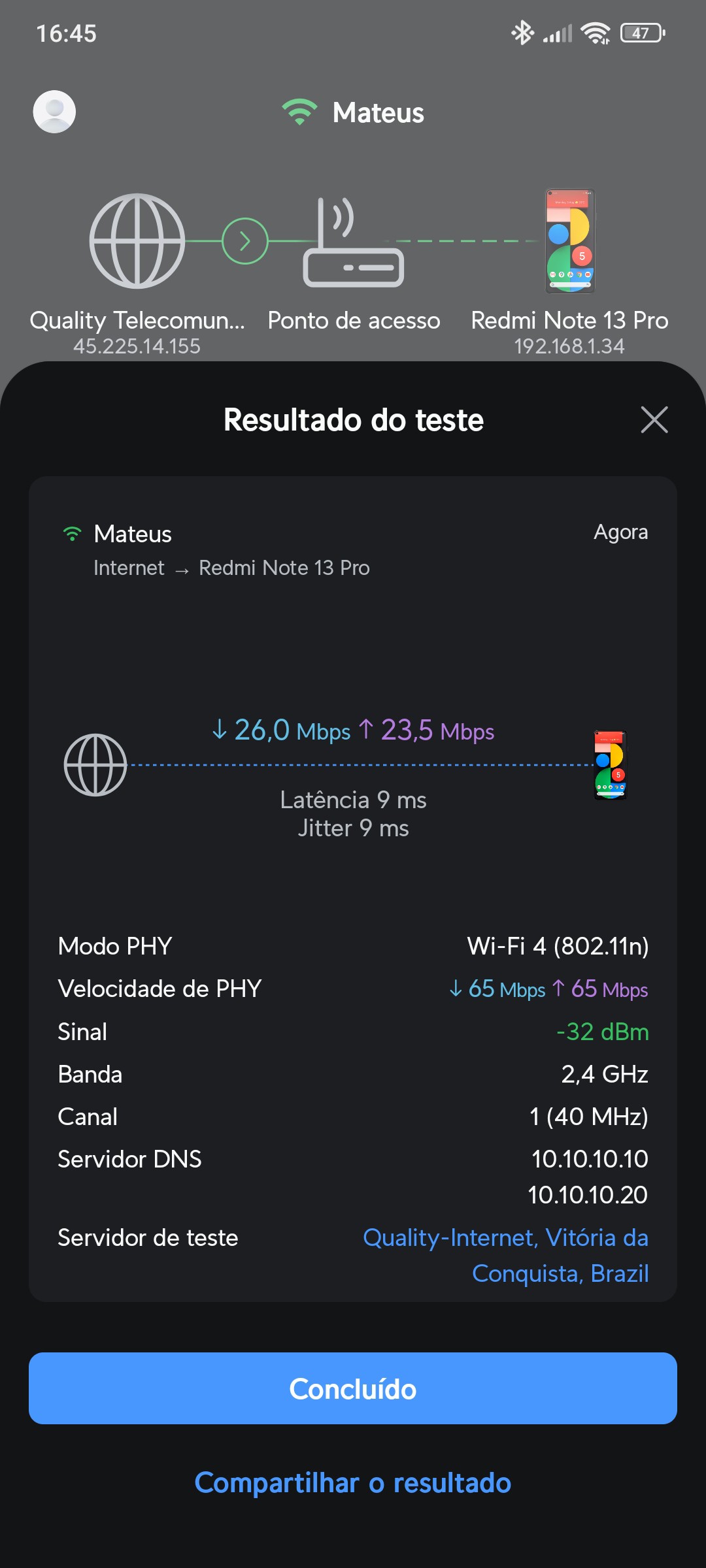
Task: Share the result via Compartilhar o resultado
Action: click(x=353, y=1482)
